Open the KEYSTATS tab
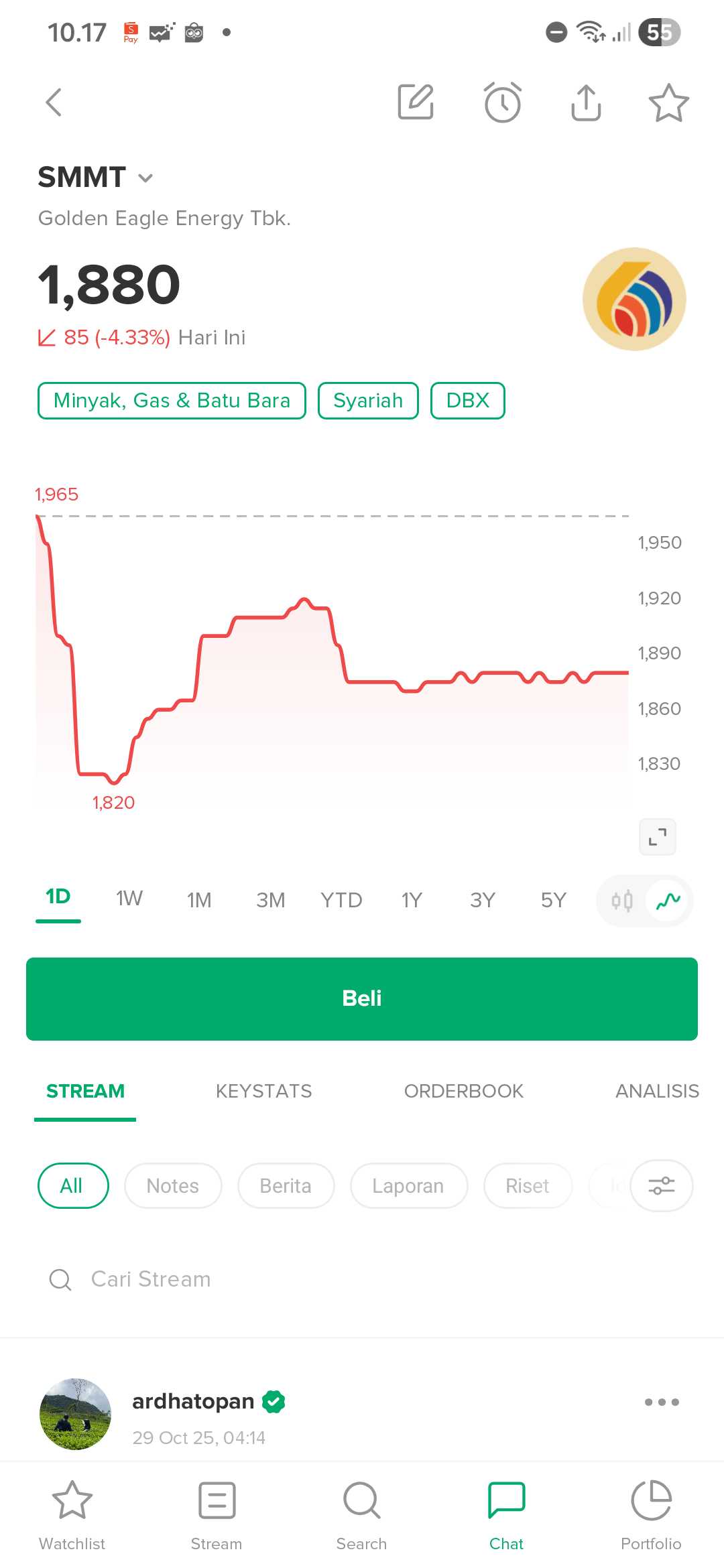This screenshot has width=724, height=1568. (263, 1091)
